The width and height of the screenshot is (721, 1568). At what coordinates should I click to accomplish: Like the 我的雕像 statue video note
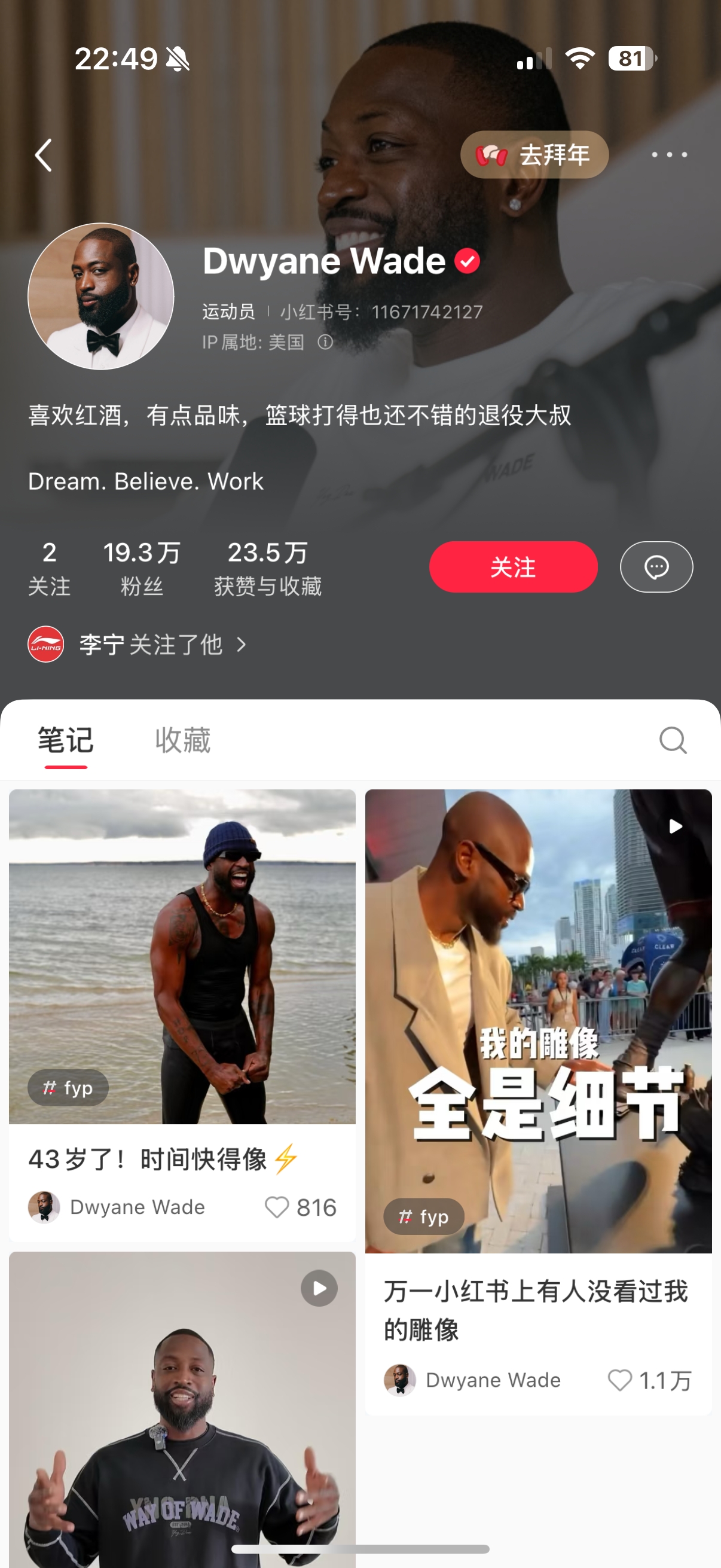pyautogui.click(x=620, y=1380)
